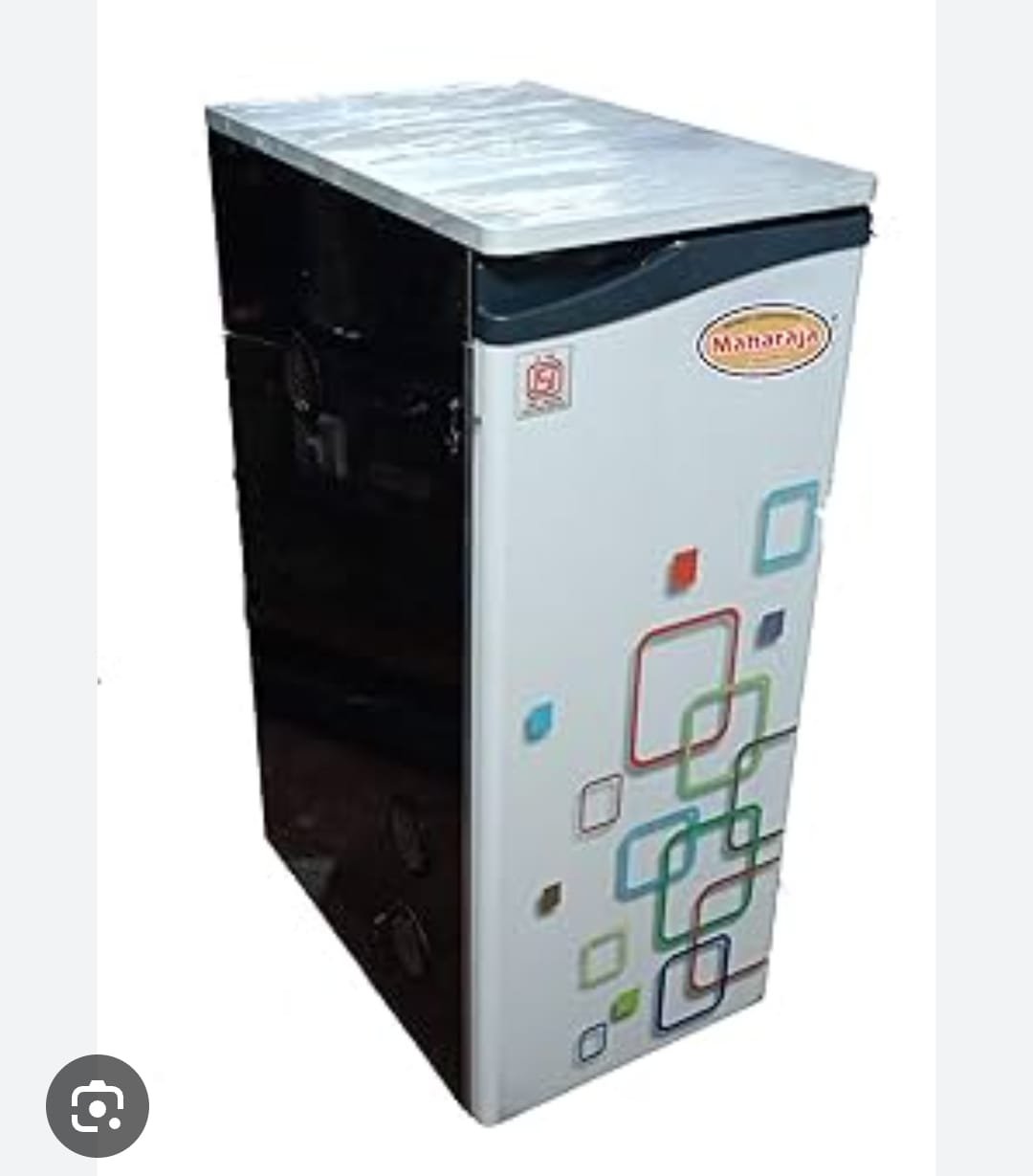The image size is (1033, 1176).
Task: Open the visual search lens icon
Action: (98, 1105)
